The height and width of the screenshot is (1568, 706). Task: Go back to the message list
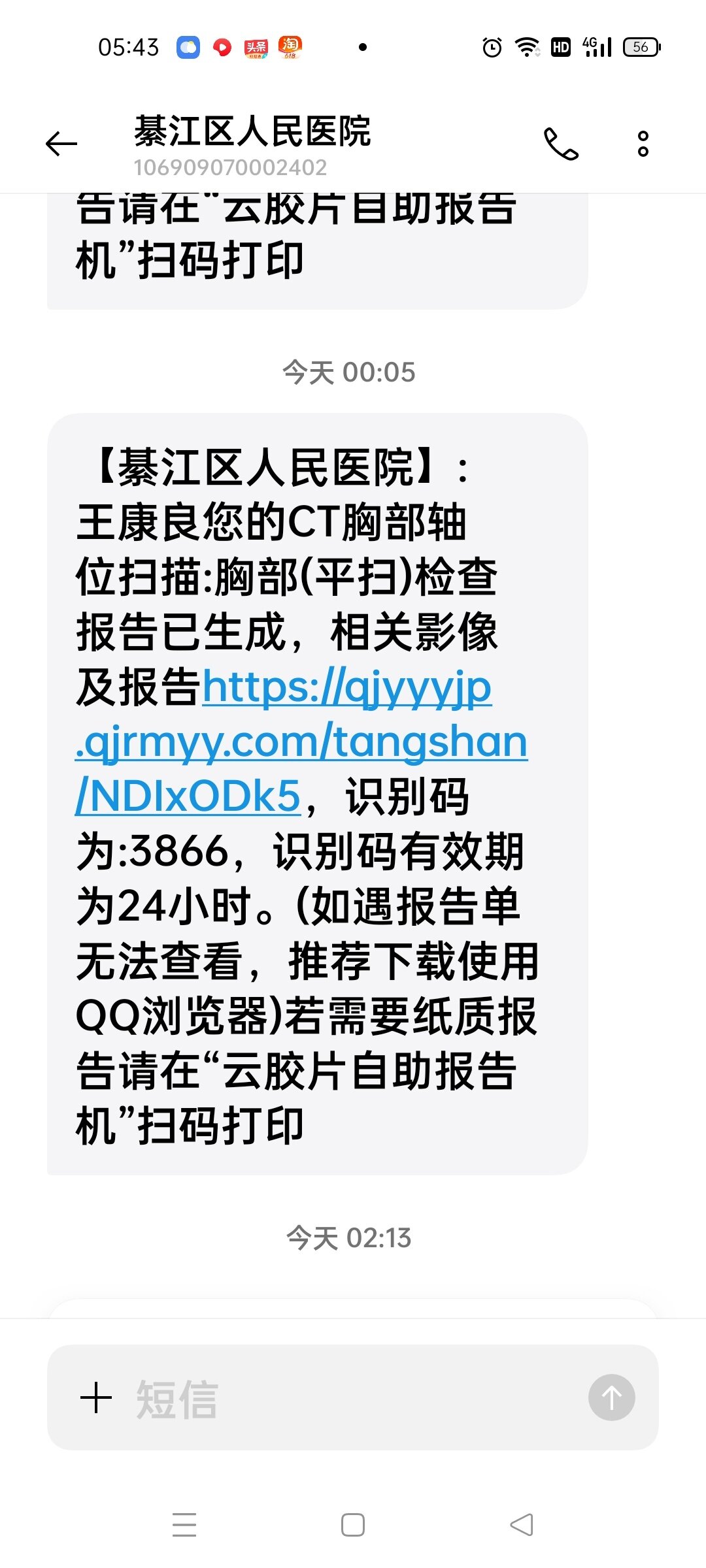tap(61, 144)
